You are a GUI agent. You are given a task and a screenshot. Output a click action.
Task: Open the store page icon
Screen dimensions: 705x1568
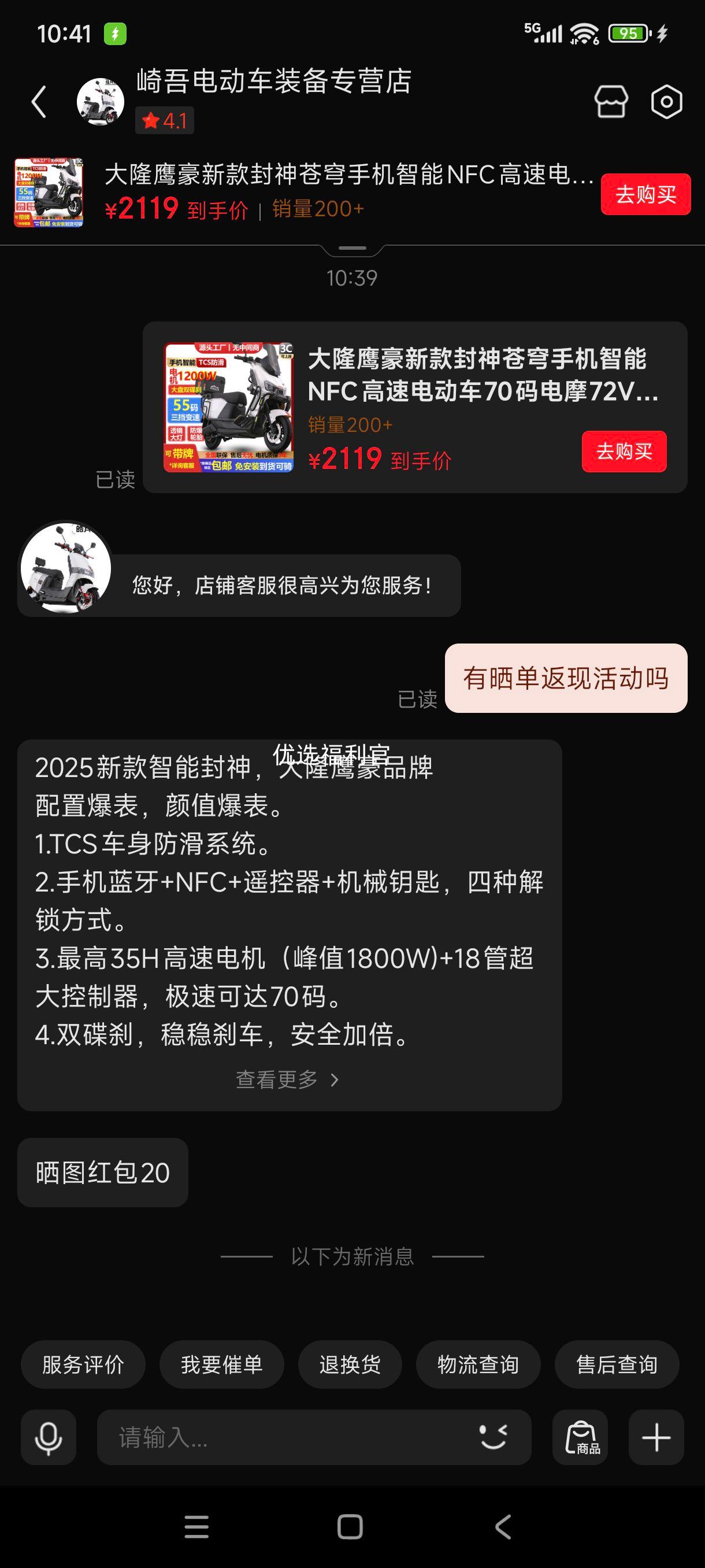pos(611,101)
